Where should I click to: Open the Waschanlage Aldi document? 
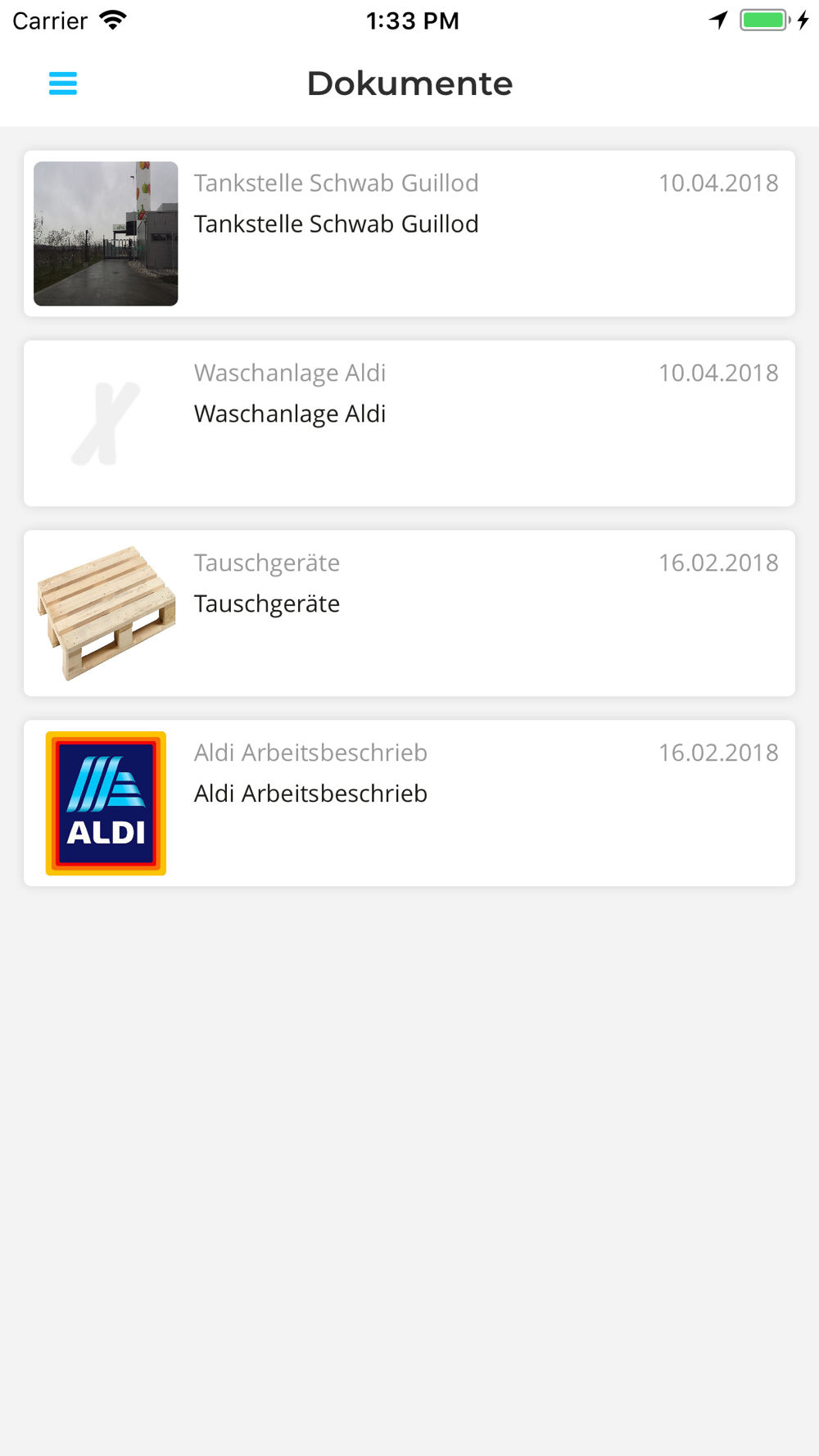[x=409, y=423]
